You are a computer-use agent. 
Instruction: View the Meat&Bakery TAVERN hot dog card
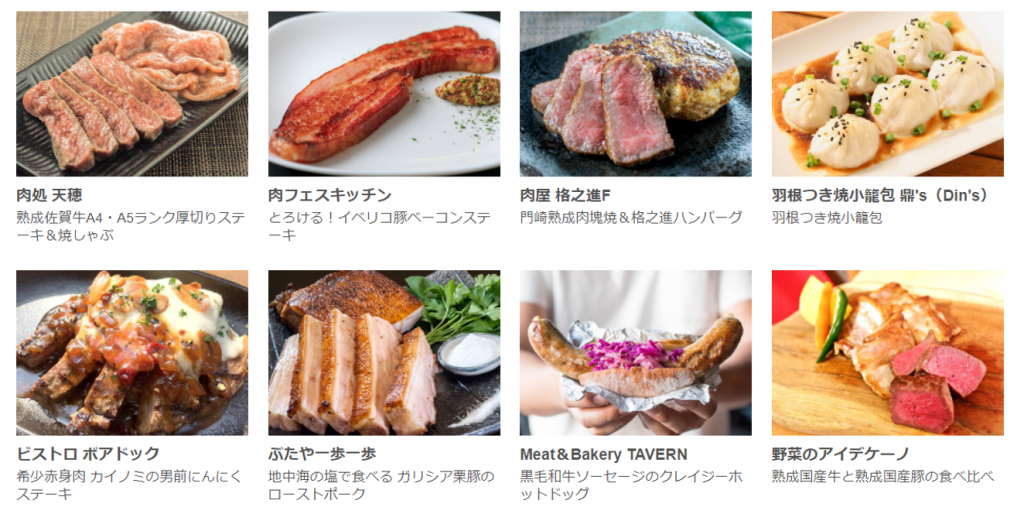(635, 352)
